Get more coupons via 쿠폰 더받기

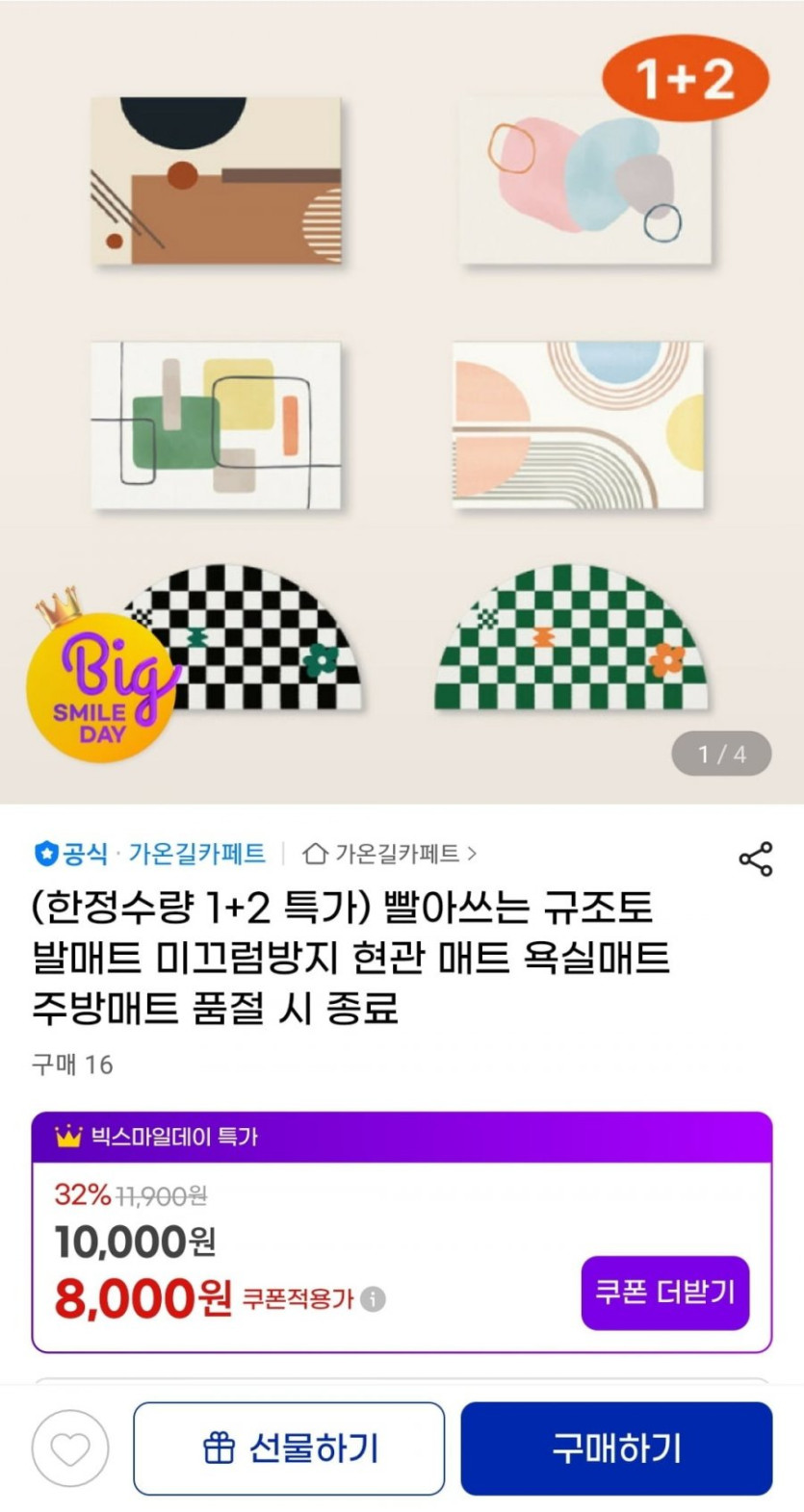coord(665,1293)
